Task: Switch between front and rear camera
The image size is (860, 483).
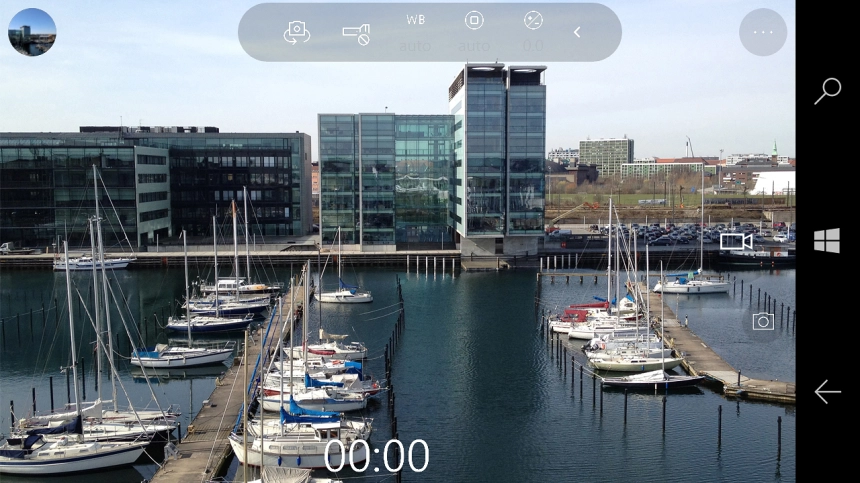Action: tap(297, 32)
